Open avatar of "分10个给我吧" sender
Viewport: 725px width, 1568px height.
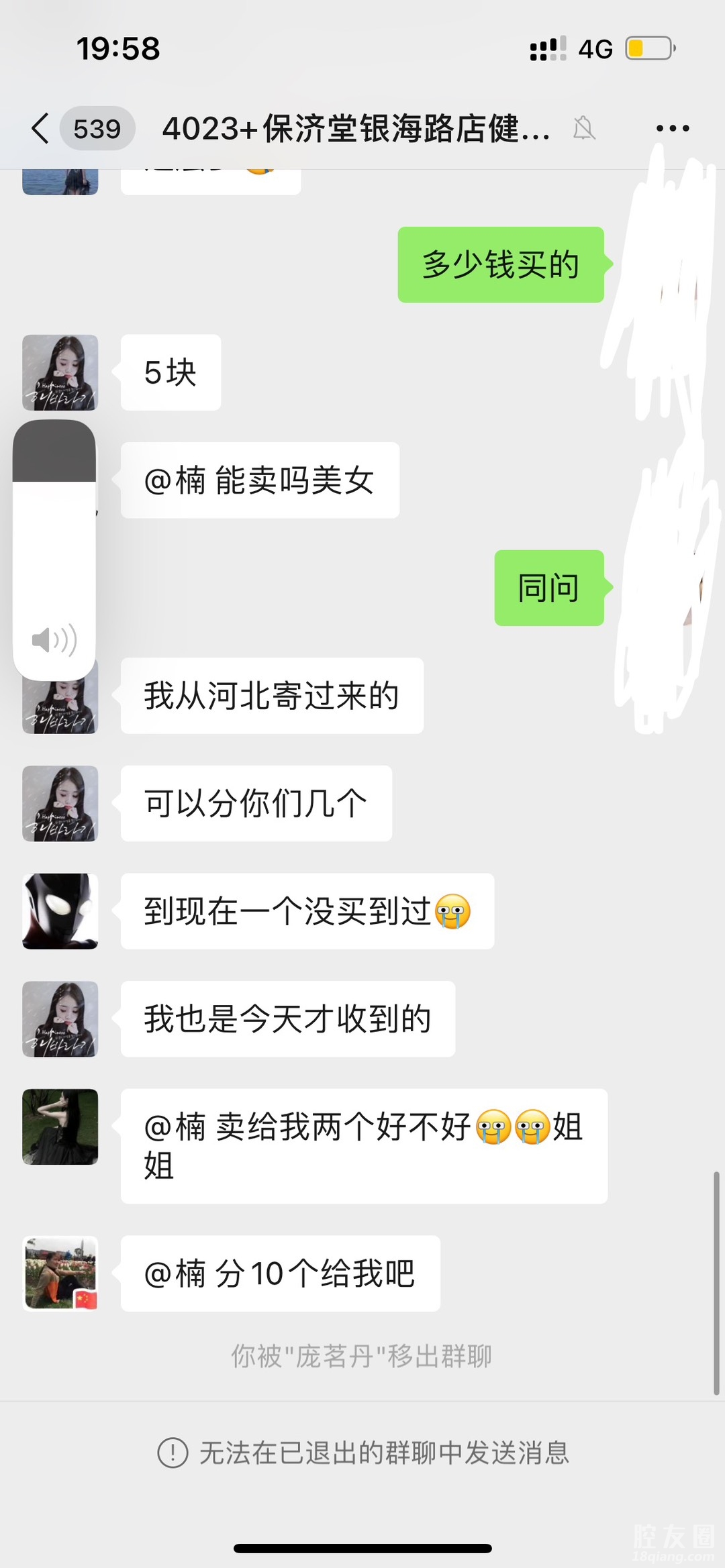click(60, 1273)
